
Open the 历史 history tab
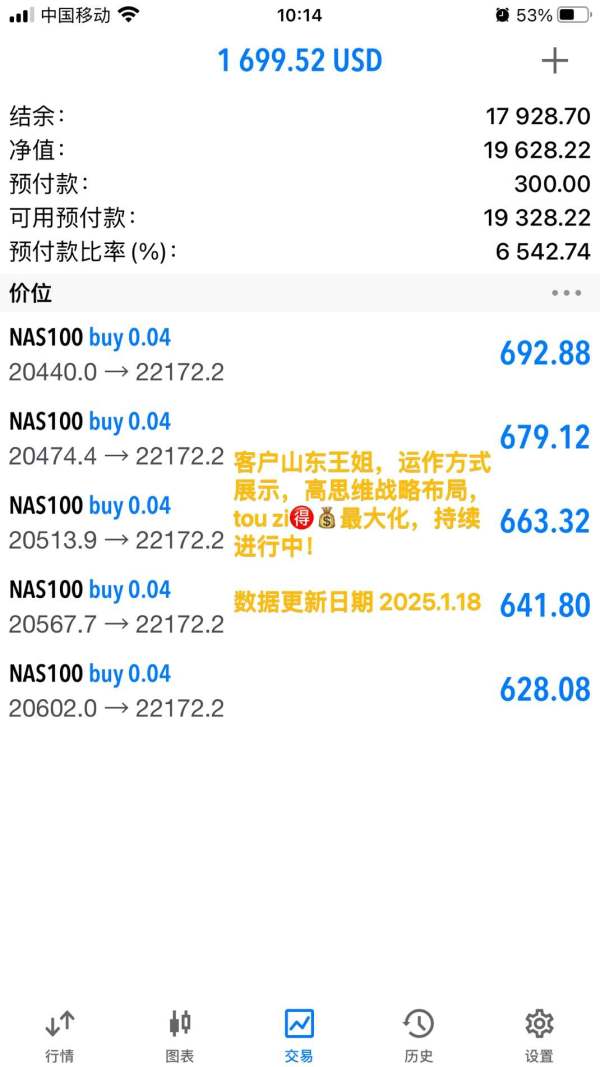pos(418,1036)
